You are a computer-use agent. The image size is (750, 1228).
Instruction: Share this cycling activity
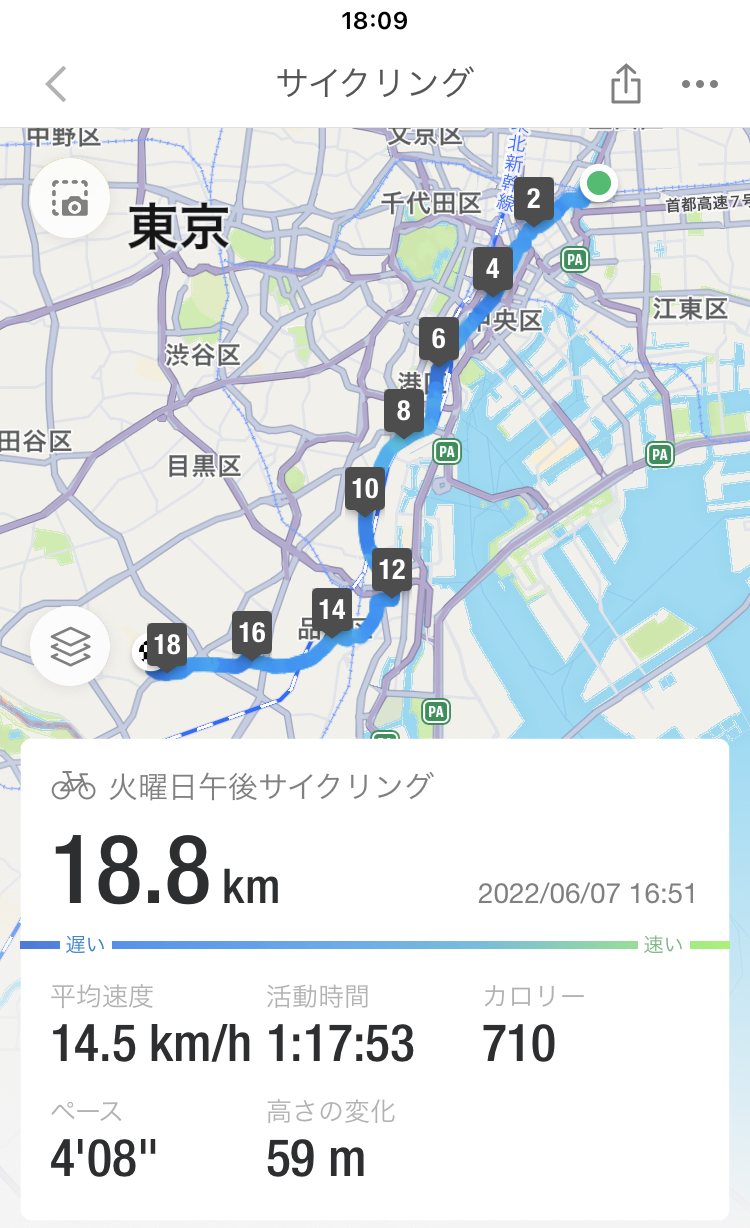tap(625, 83)
